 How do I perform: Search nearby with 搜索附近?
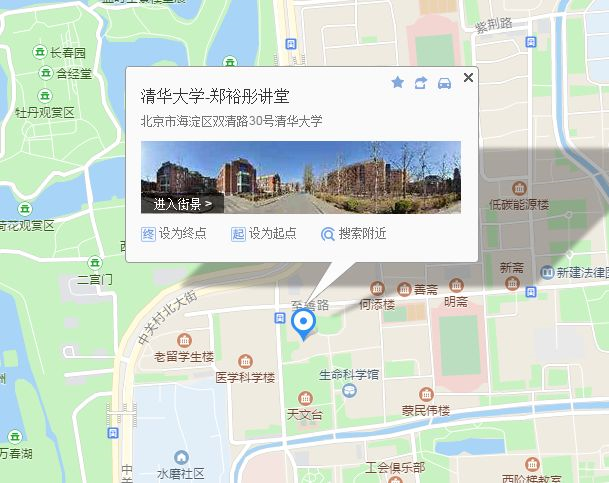[x=353, y=234]
